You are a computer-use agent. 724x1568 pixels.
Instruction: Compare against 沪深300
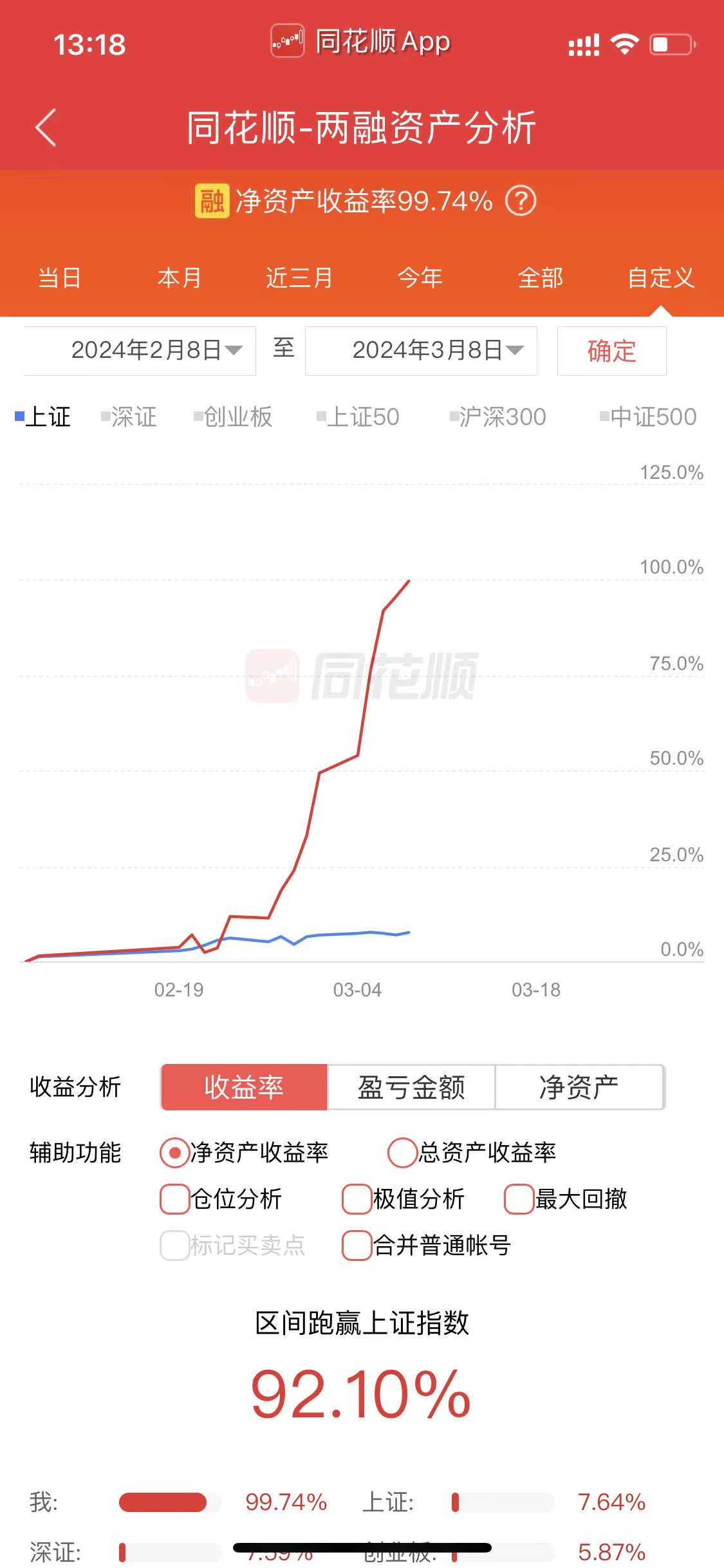497,416
